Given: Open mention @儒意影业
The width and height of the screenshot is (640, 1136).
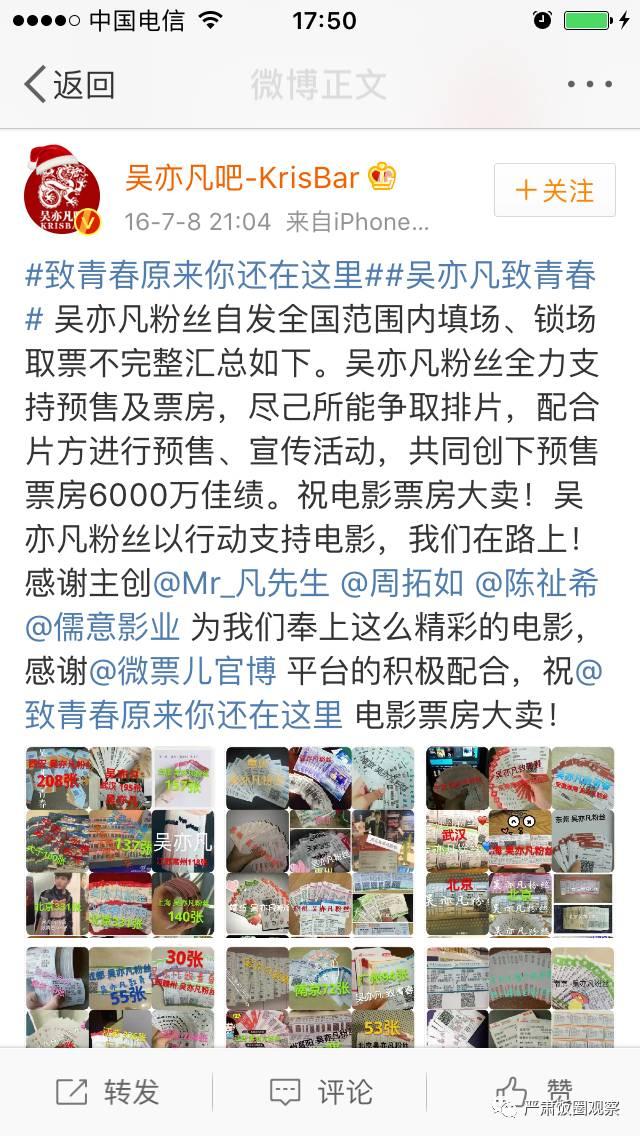Looking at the screenshot, I should [103, 628].
